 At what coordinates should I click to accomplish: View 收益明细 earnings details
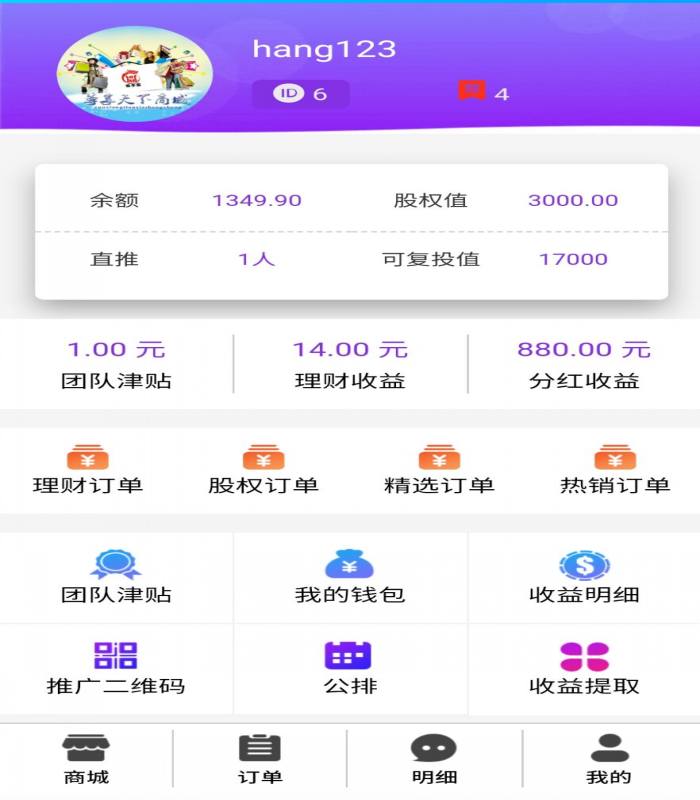click(584, 578)
